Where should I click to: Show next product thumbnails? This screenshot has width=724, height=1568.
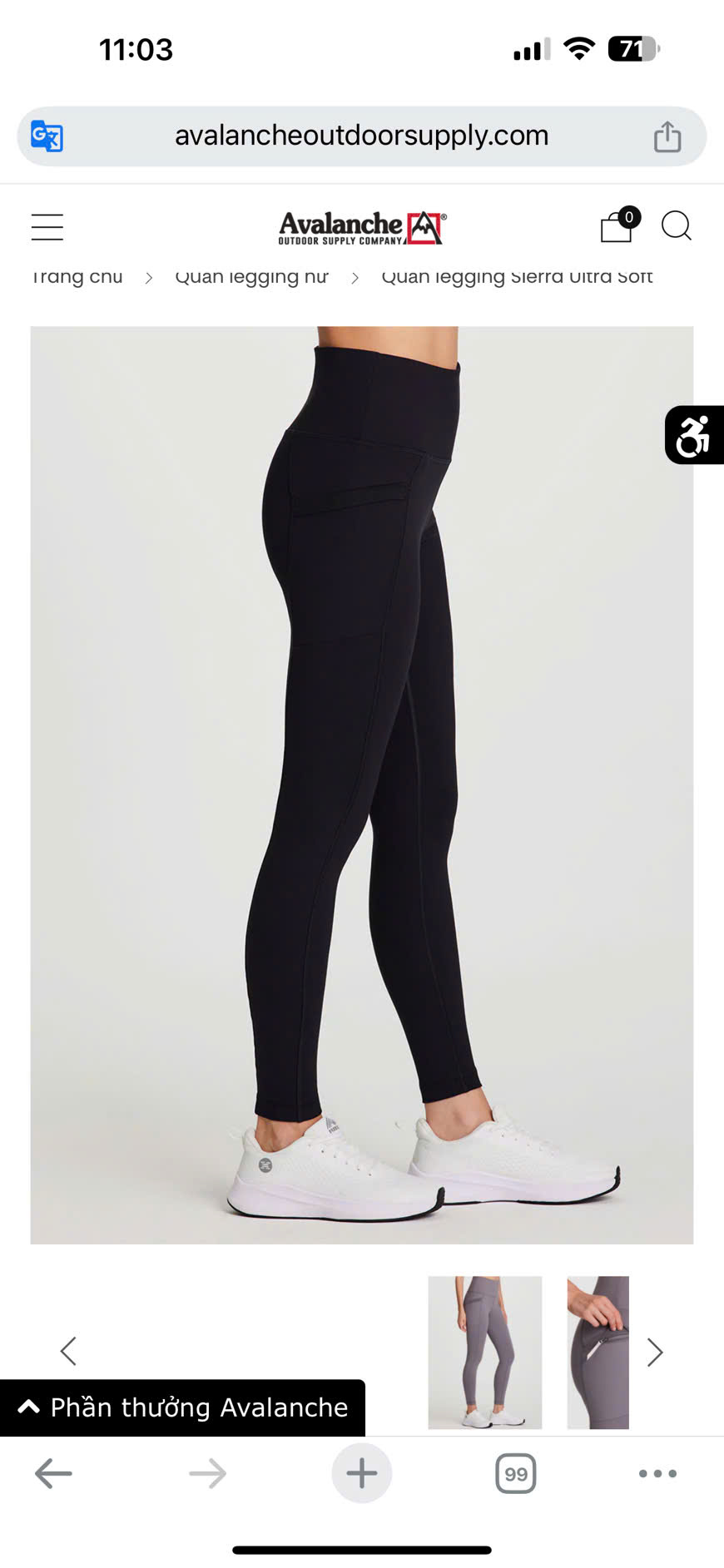tap(655, 1352)
